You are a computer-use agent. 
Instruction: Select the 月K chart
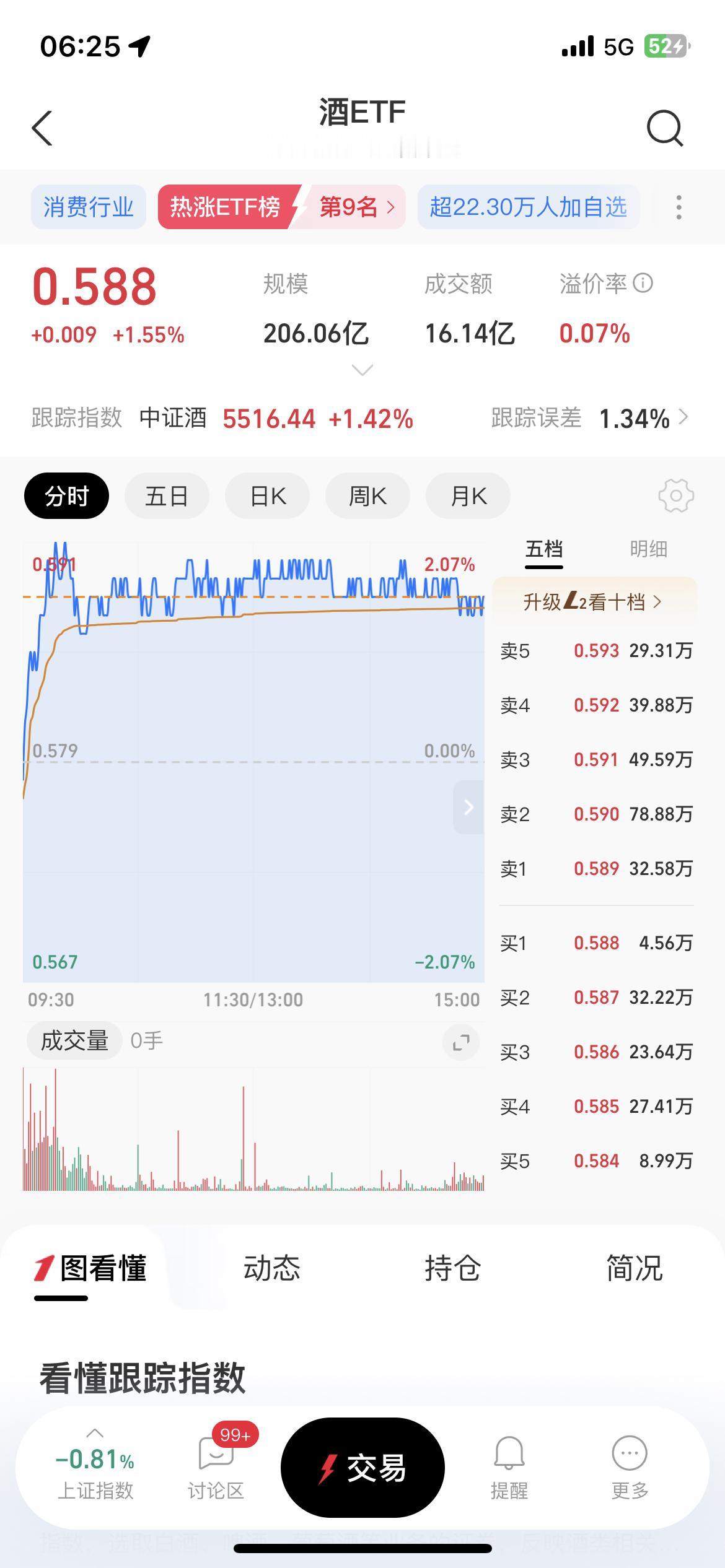468,496
